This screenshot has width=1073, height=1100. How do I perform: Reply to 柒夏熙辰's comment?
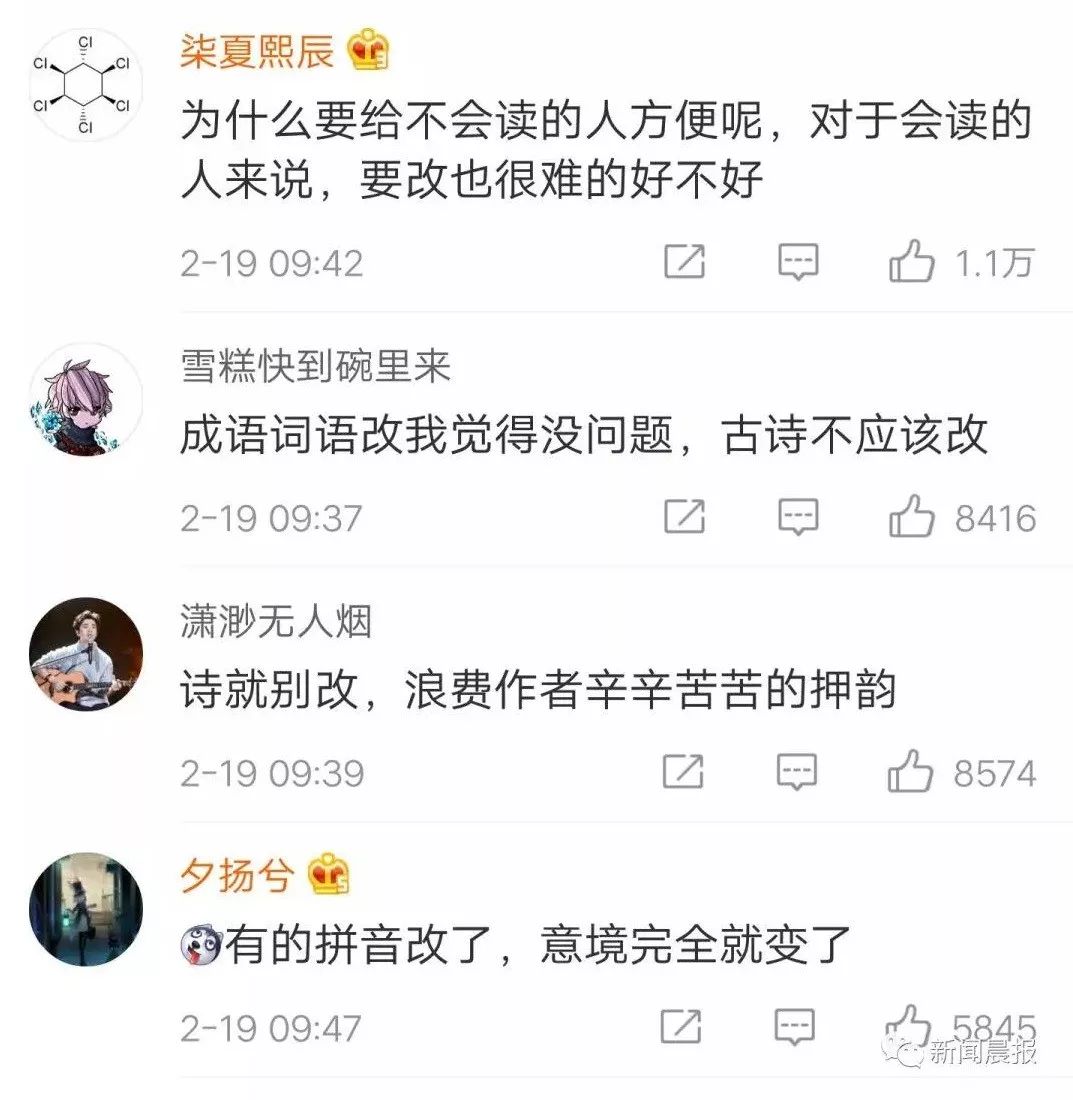[x=798, y=262]
